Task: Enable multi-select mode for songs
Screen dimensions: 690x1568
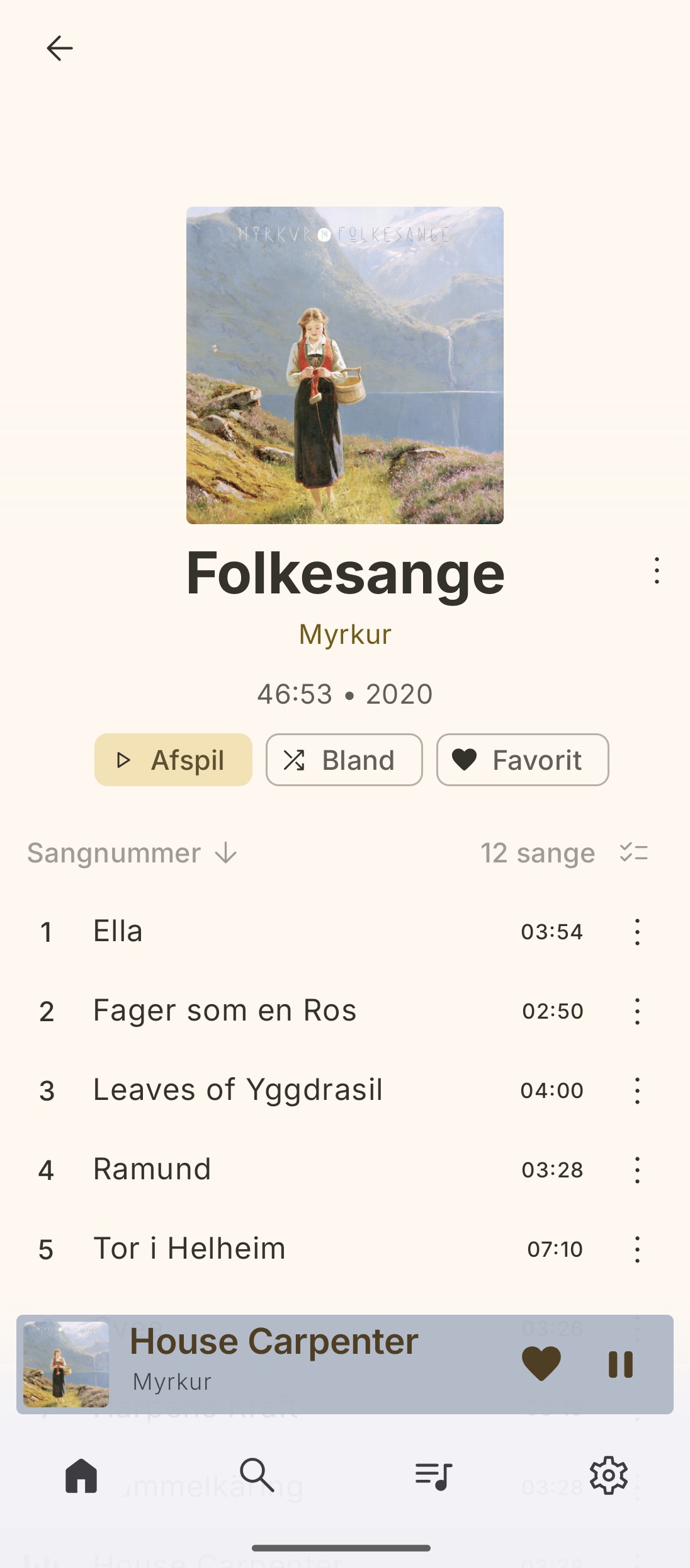Action: [634, 853]
